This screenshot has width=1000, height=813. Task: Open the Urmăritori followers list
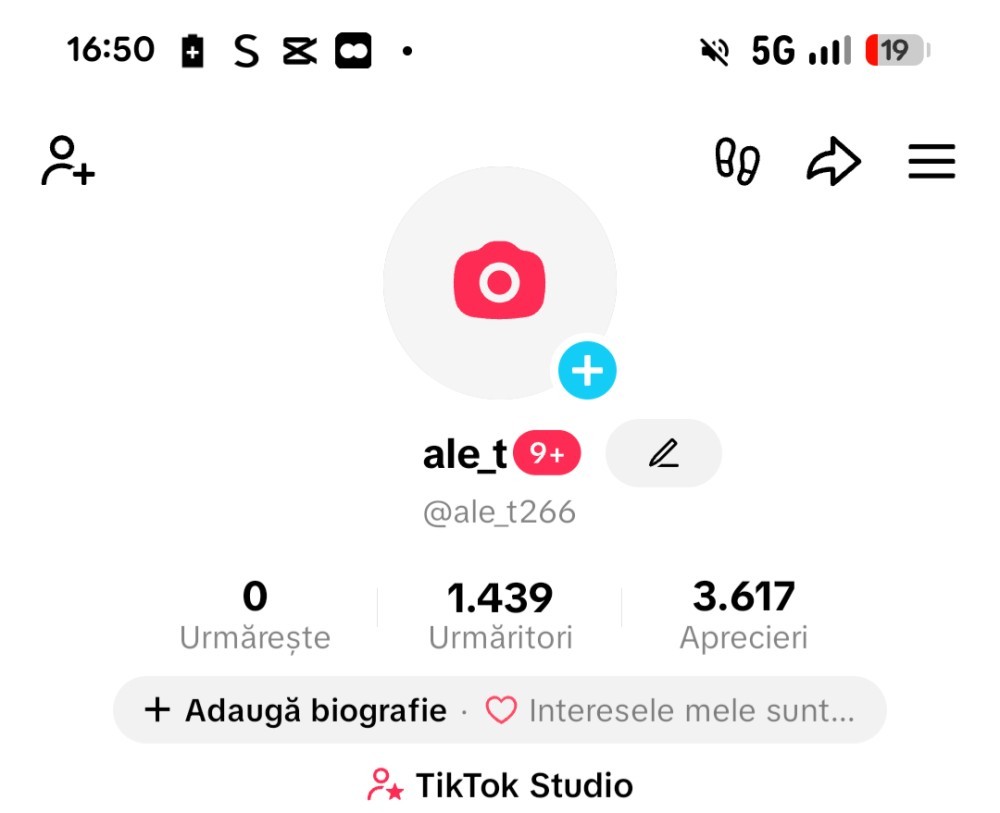(500, 616)
